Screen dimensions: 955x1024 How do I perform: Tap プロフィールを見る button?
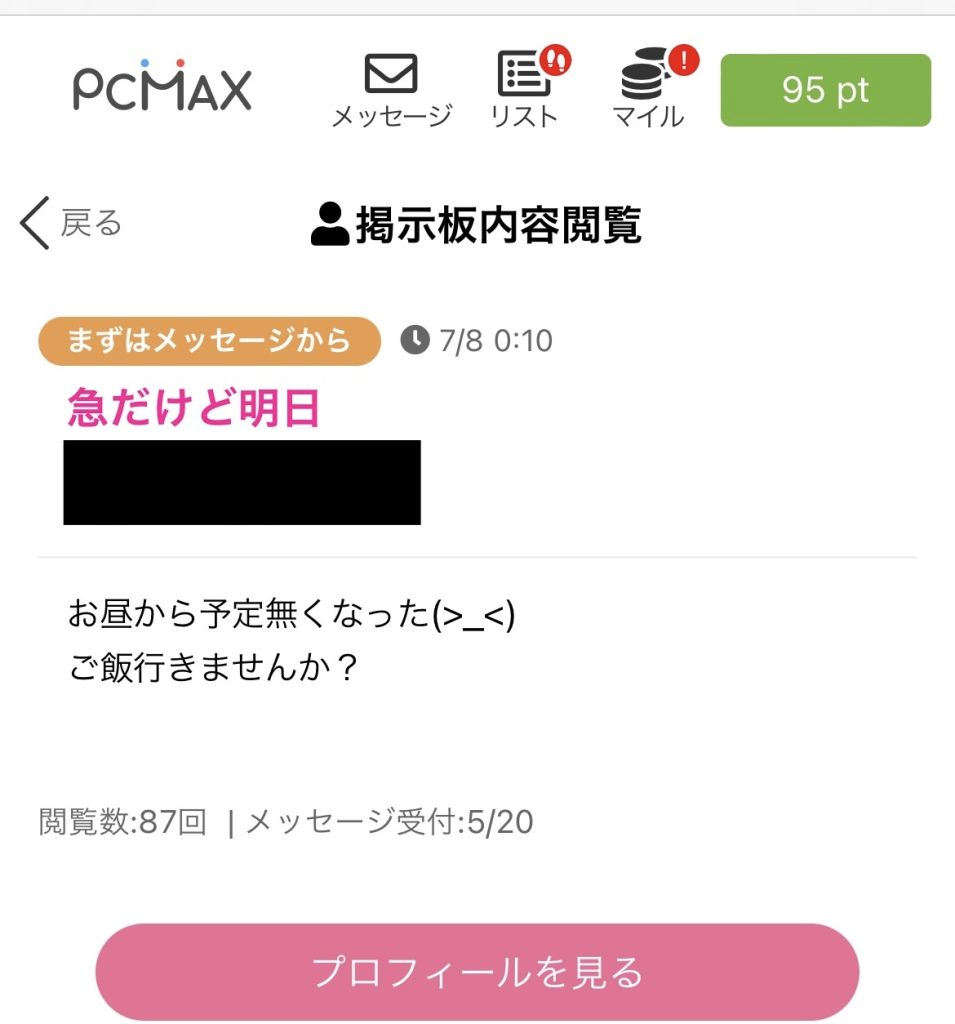coord(477,971)
